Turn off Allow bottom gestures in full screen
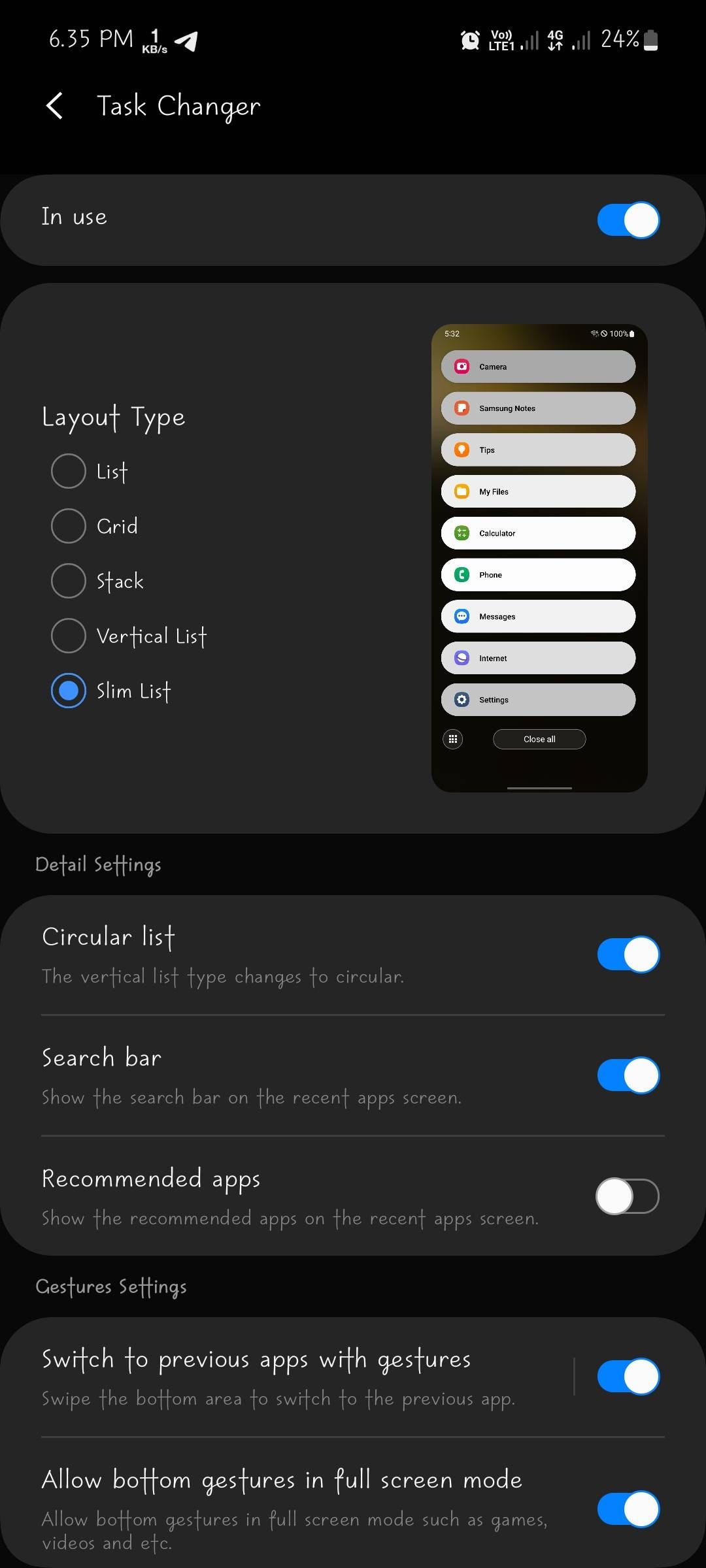The height and width of the screenshot is (1568, 706). coord(628,1509)
